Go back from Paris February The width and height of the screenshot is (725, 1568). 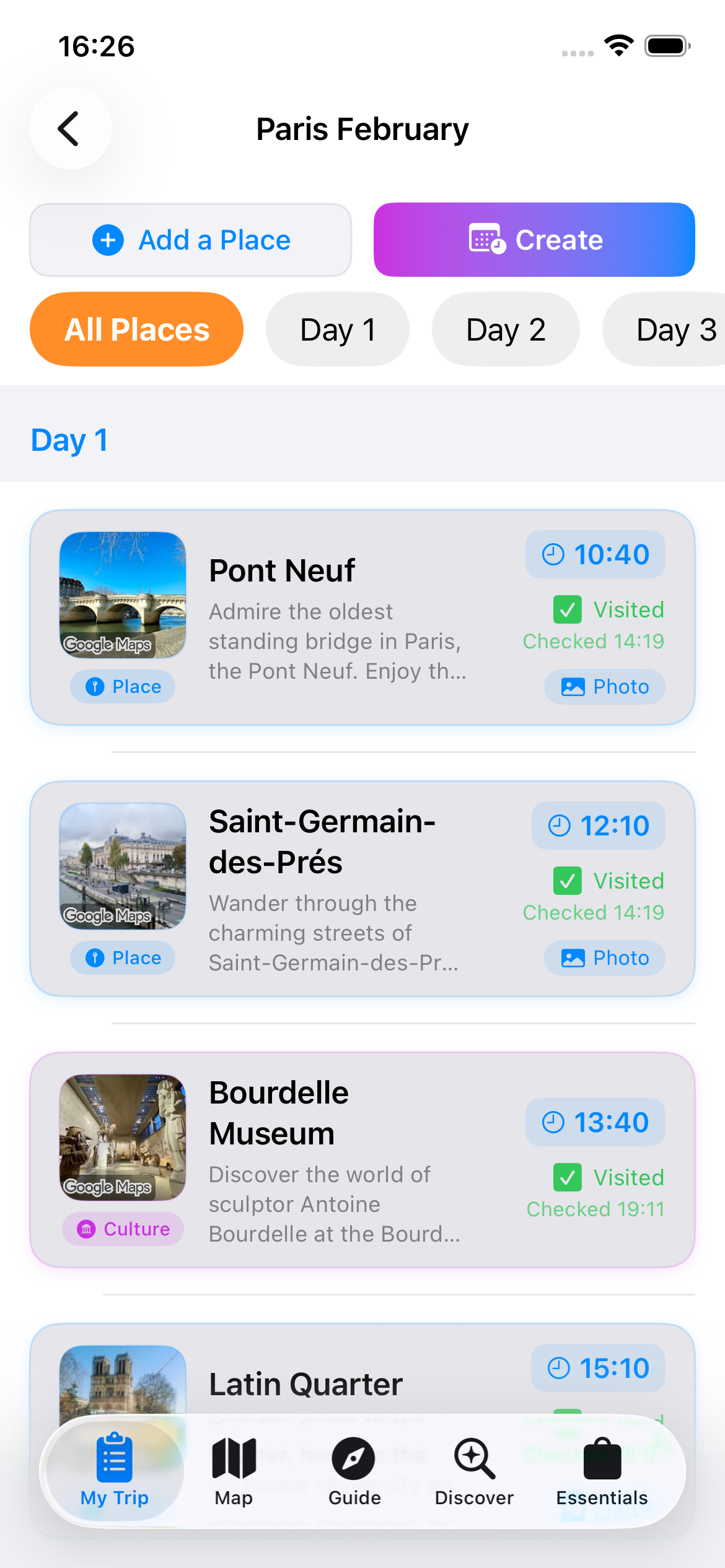tap(70, 129)
